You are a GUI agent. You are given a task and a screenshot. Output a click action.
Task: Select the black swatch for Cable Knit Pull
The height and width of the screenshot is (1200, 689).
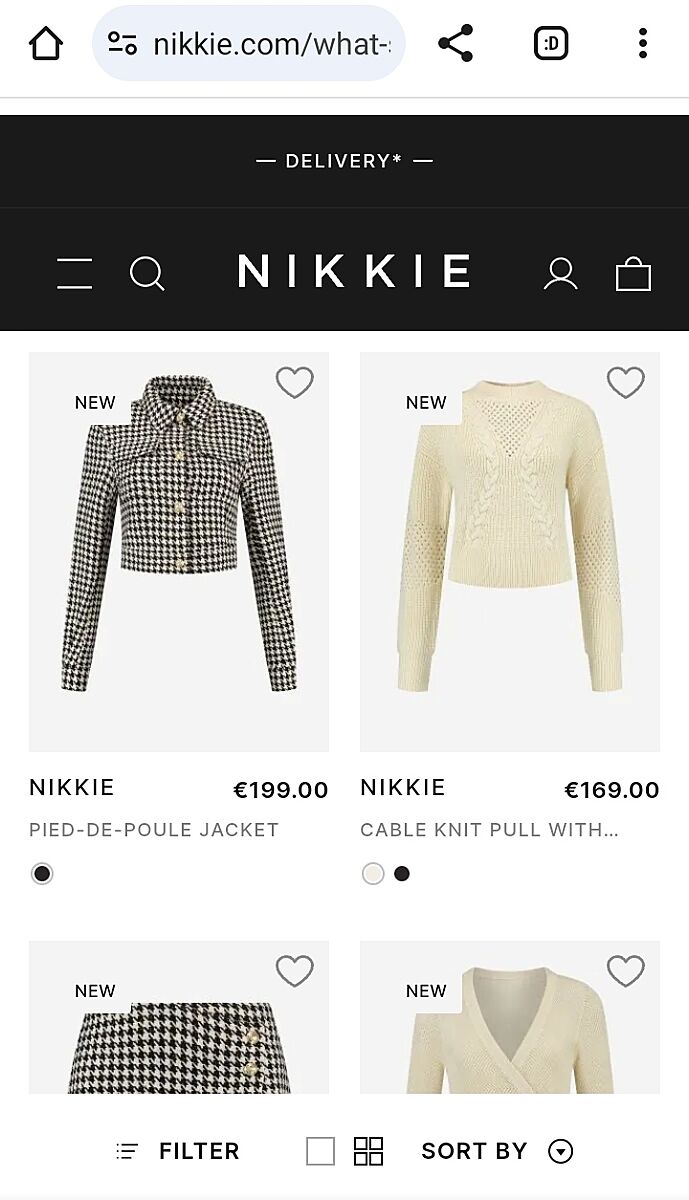(x=402, y=874)
